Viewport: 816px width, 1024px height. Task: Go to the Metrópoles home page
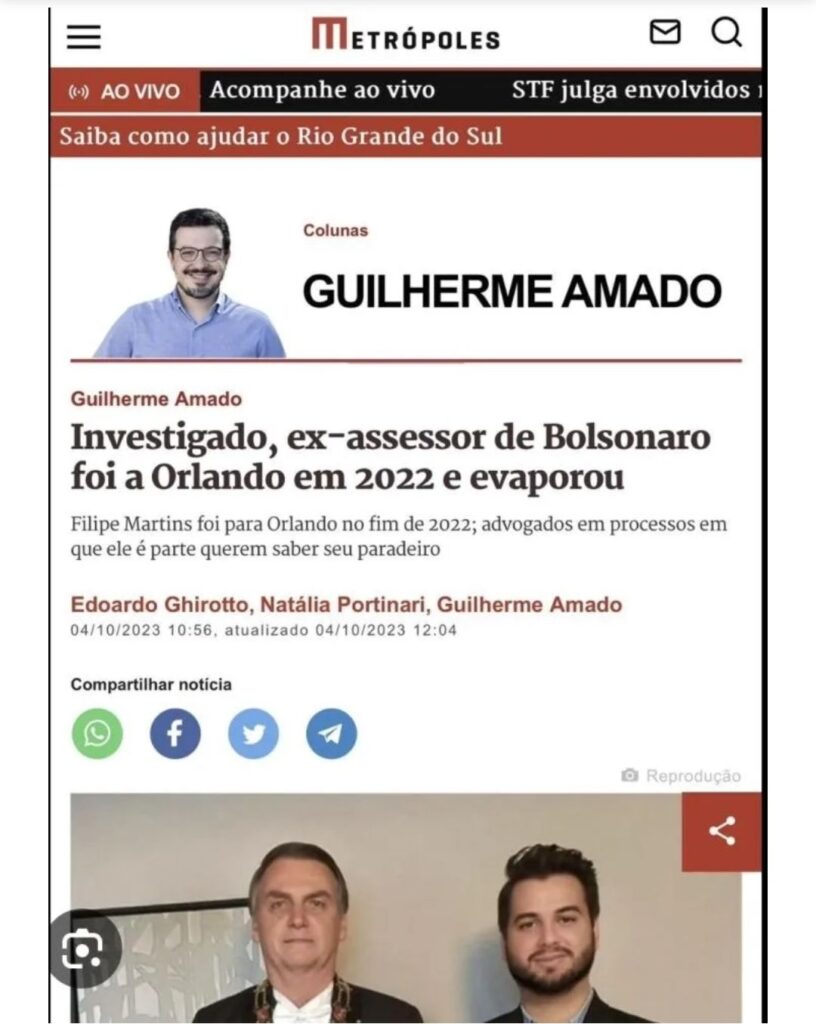point(405,36)
